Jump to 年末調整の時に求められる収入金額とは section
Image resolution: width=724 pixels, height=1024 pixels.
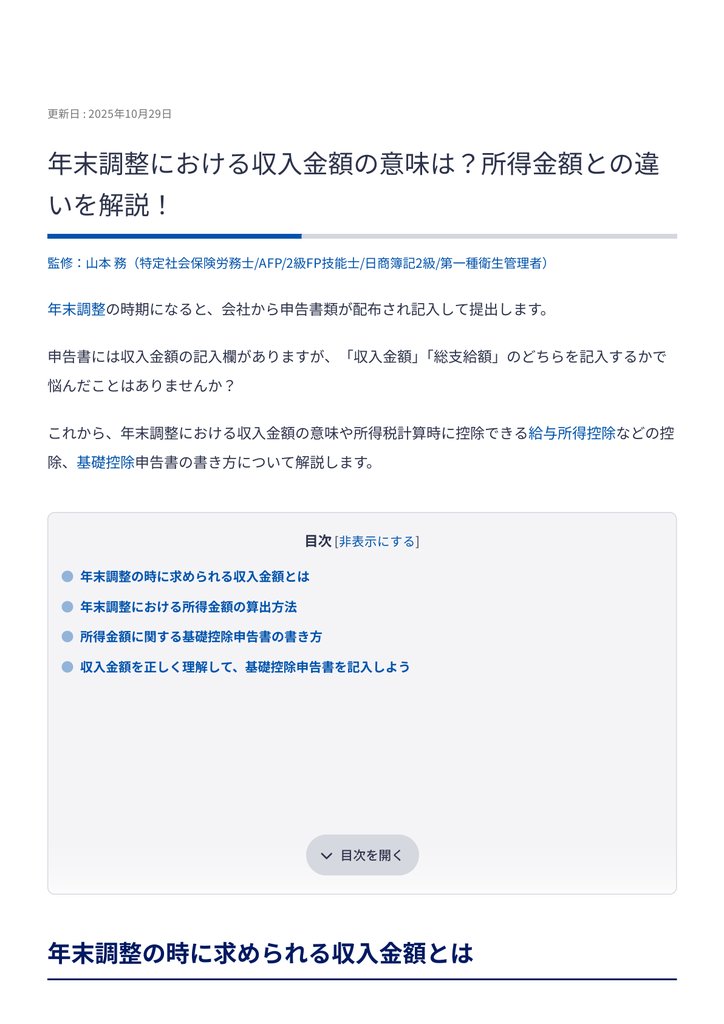(195, 577)
